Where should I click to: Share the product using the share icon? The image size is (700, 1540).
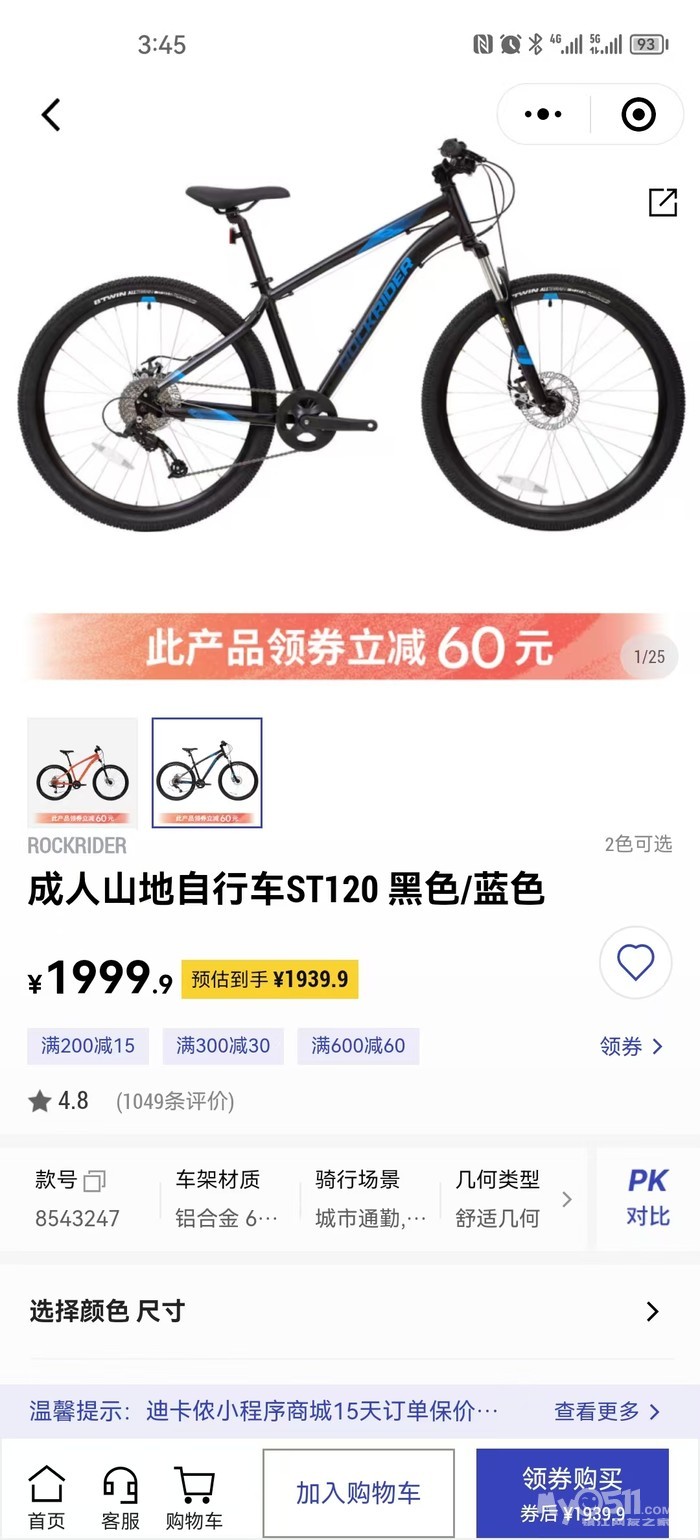pyautogui.click(x=663, y=202)
